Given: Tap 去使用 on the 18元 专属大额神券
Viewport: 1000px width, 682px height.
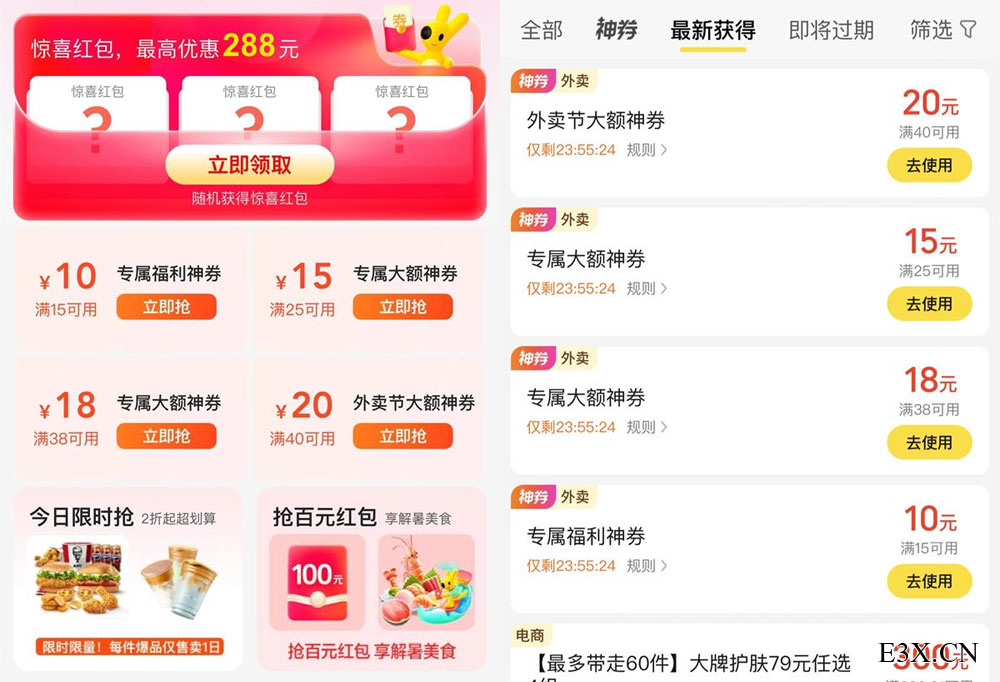Looking at the screenshot, I should tap(929, 442).
